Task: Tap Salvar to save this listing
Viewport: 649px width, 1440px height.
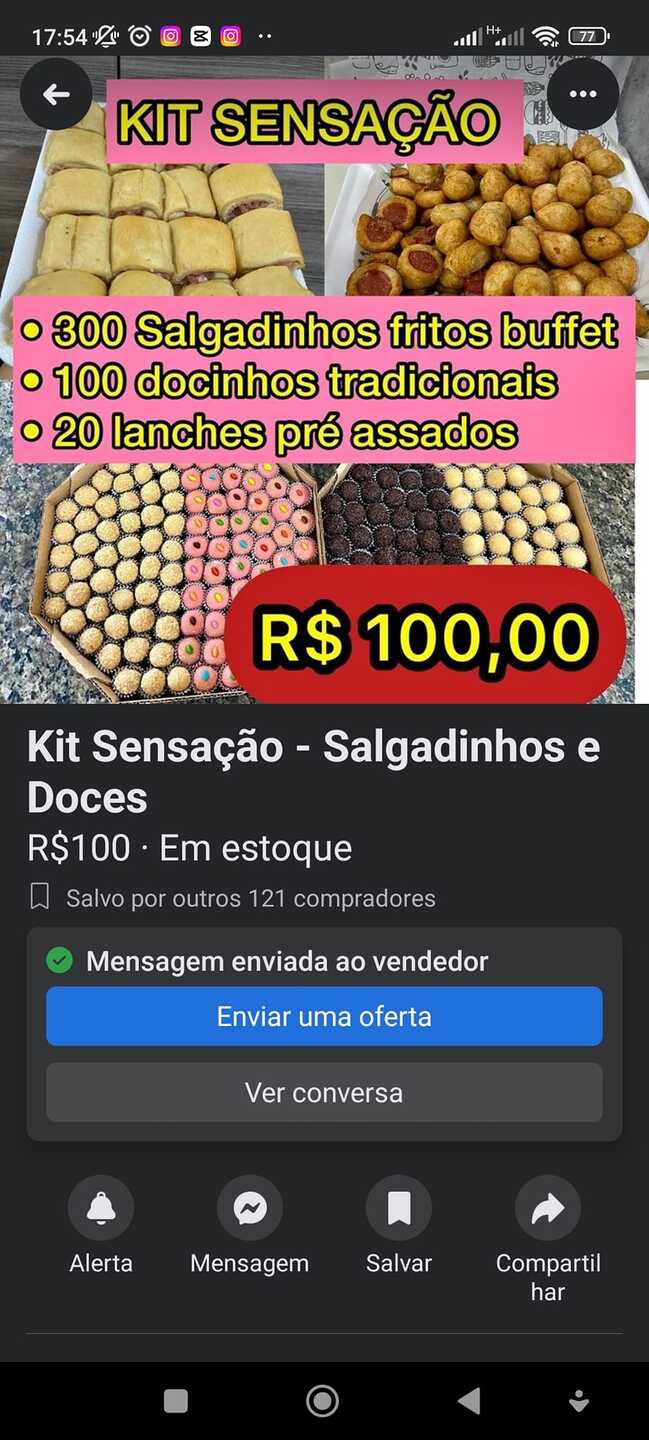Action: pos(399,1208)
